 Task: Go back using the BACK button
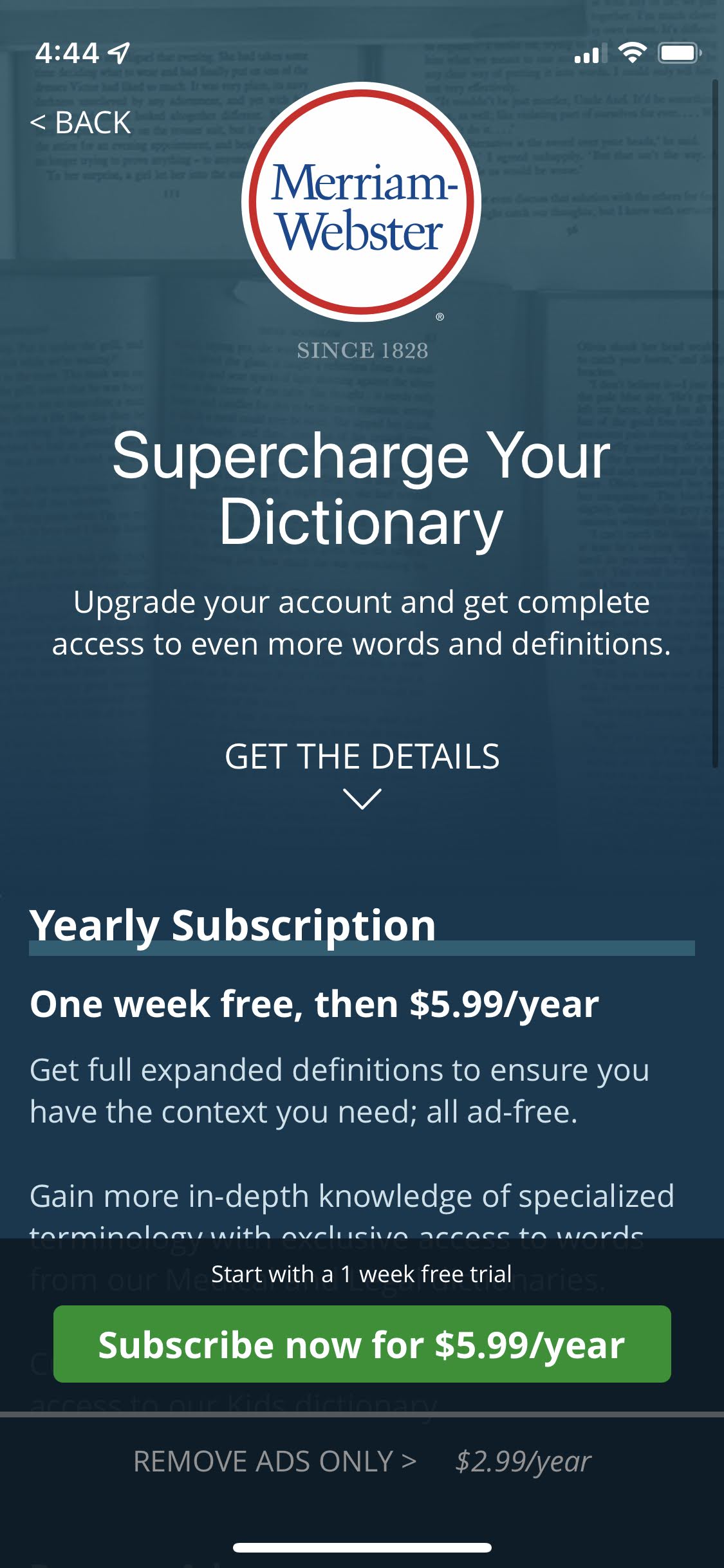click(x=81, y=122)
